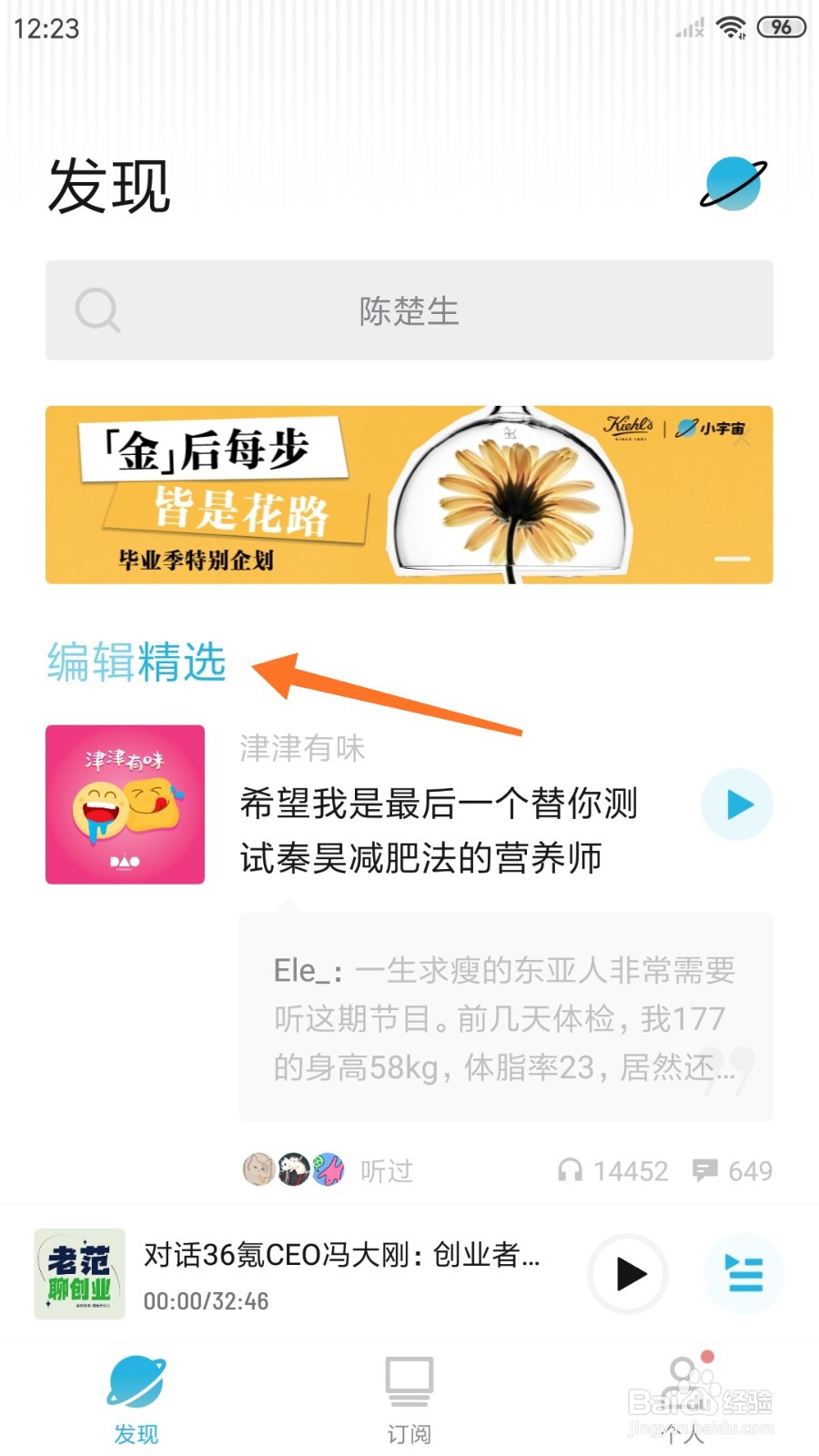This screenshot has width=819, height=1456.
Task: Tap the planet icon in the top-right corner
Action: click(733, 185)
